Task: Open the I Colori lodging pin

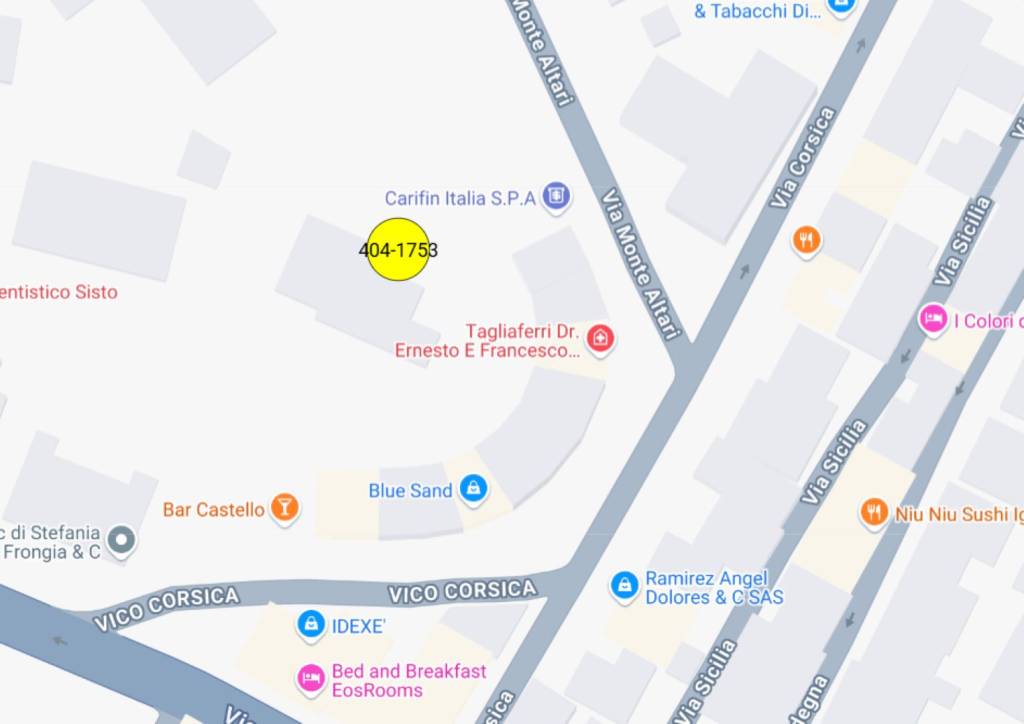Action: 932,319
